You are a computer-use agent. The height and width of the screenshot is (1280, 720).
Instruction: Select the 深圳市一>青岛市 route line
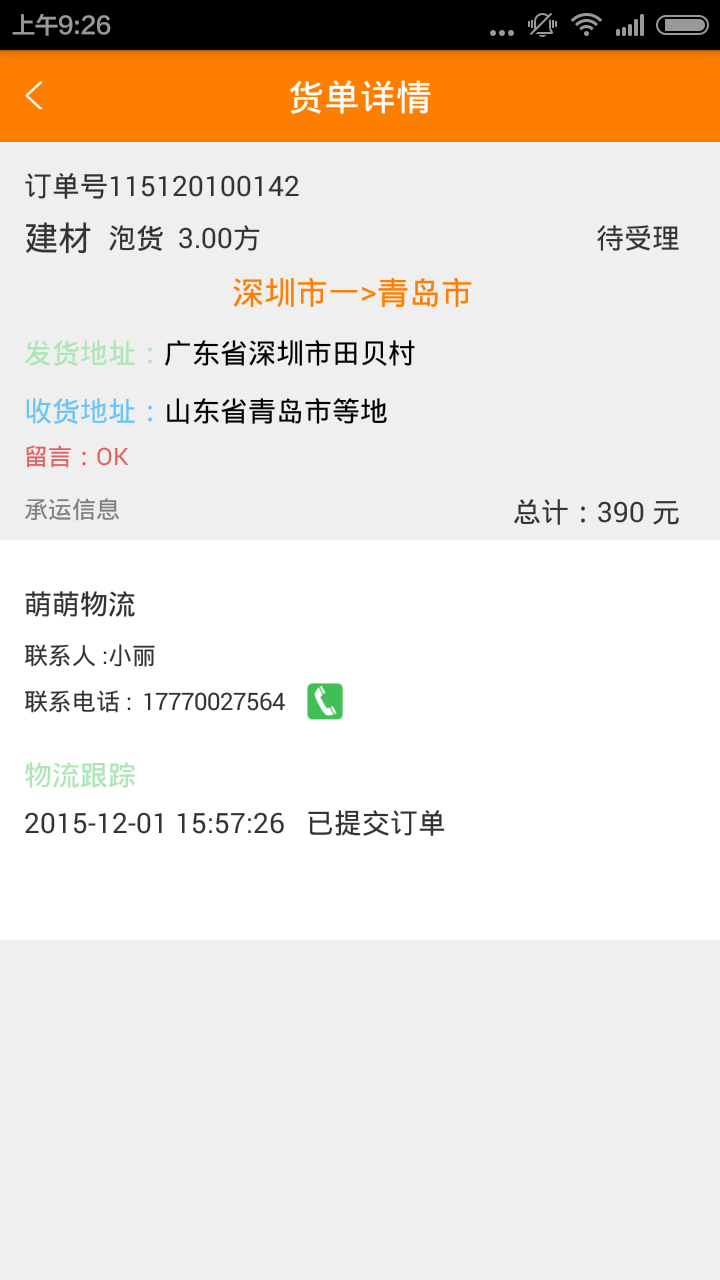coord(352,294)
